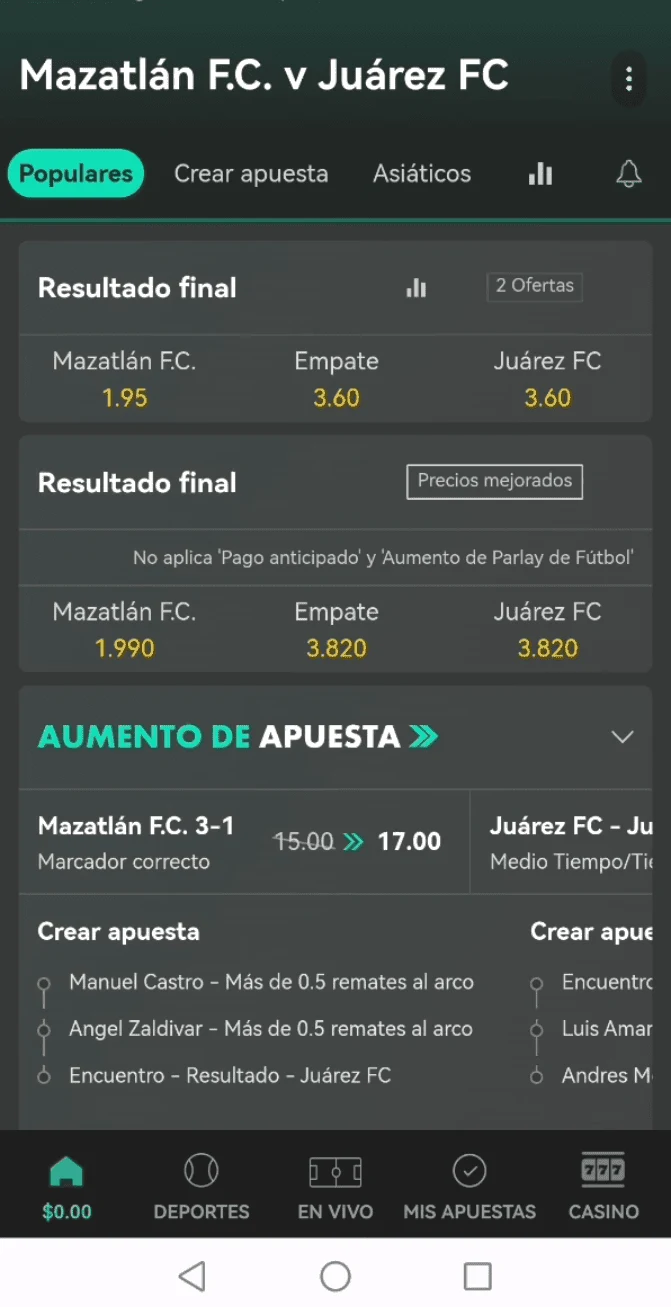Select Mazatlán F.C. at 1.95
The height and width of the screenshot is (1307, 671).
[x=125, y=380]
